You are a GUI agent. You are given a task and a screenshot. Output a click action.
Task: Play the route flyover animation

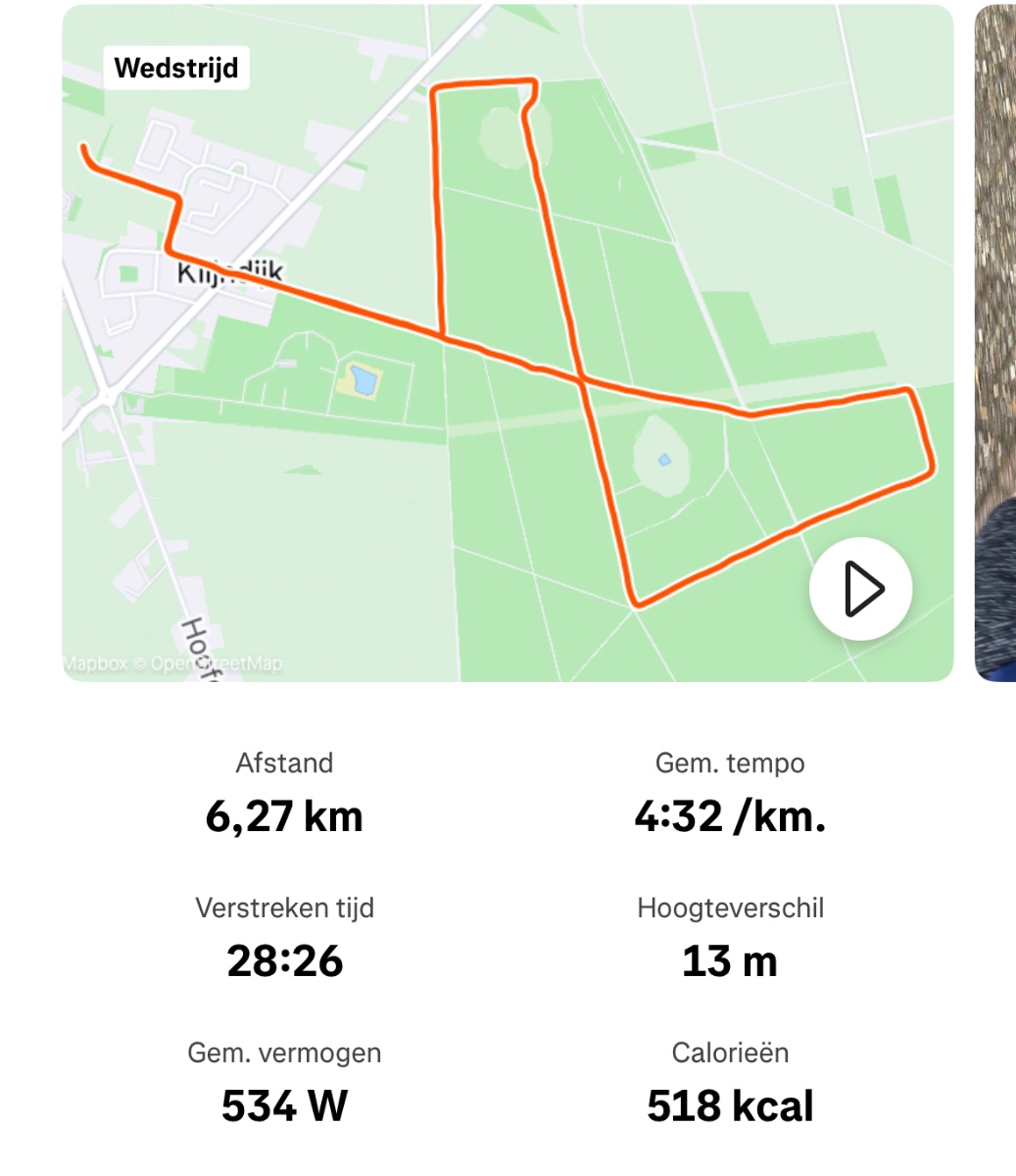[860, 589]
